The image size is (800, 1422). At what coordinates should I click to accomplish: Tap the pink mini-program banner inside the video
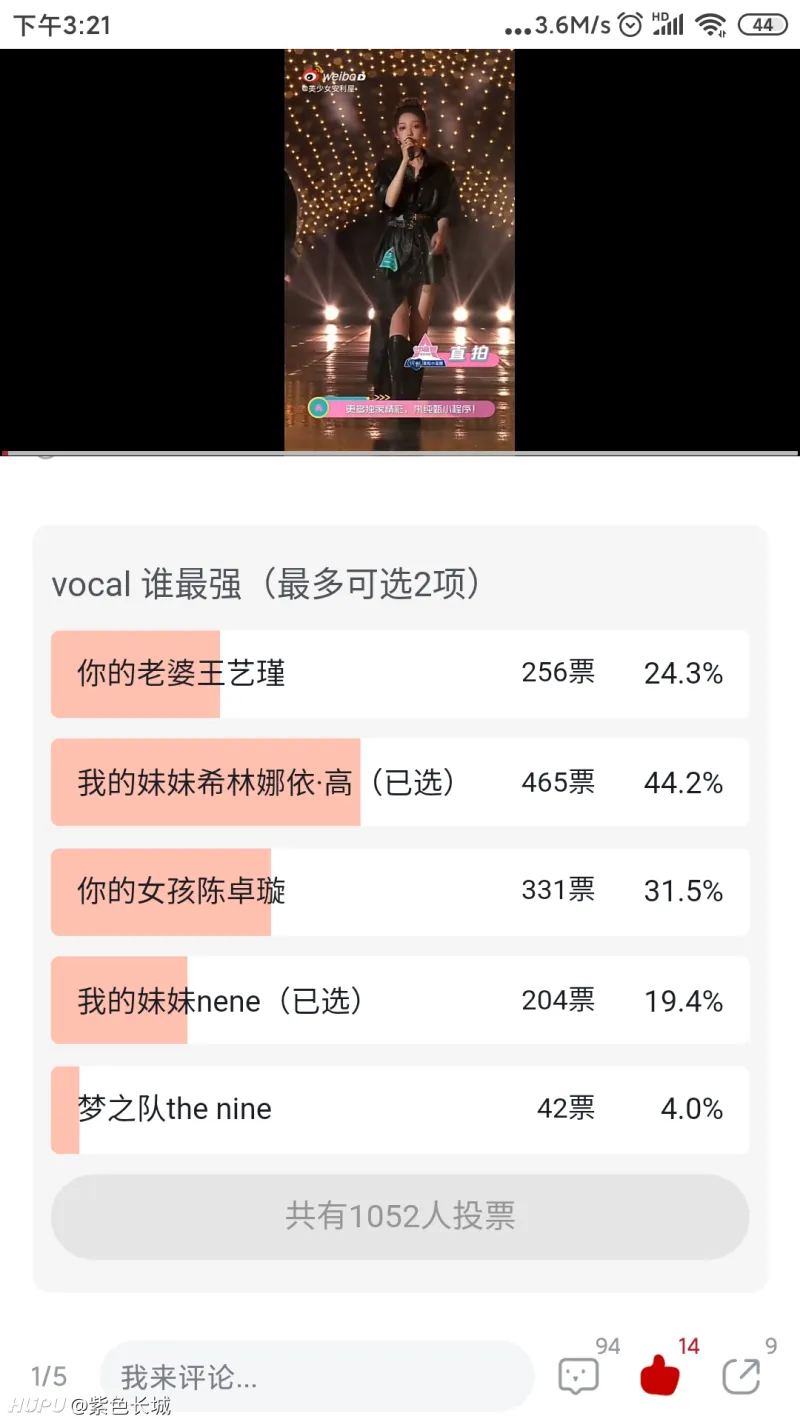[400, 410]
